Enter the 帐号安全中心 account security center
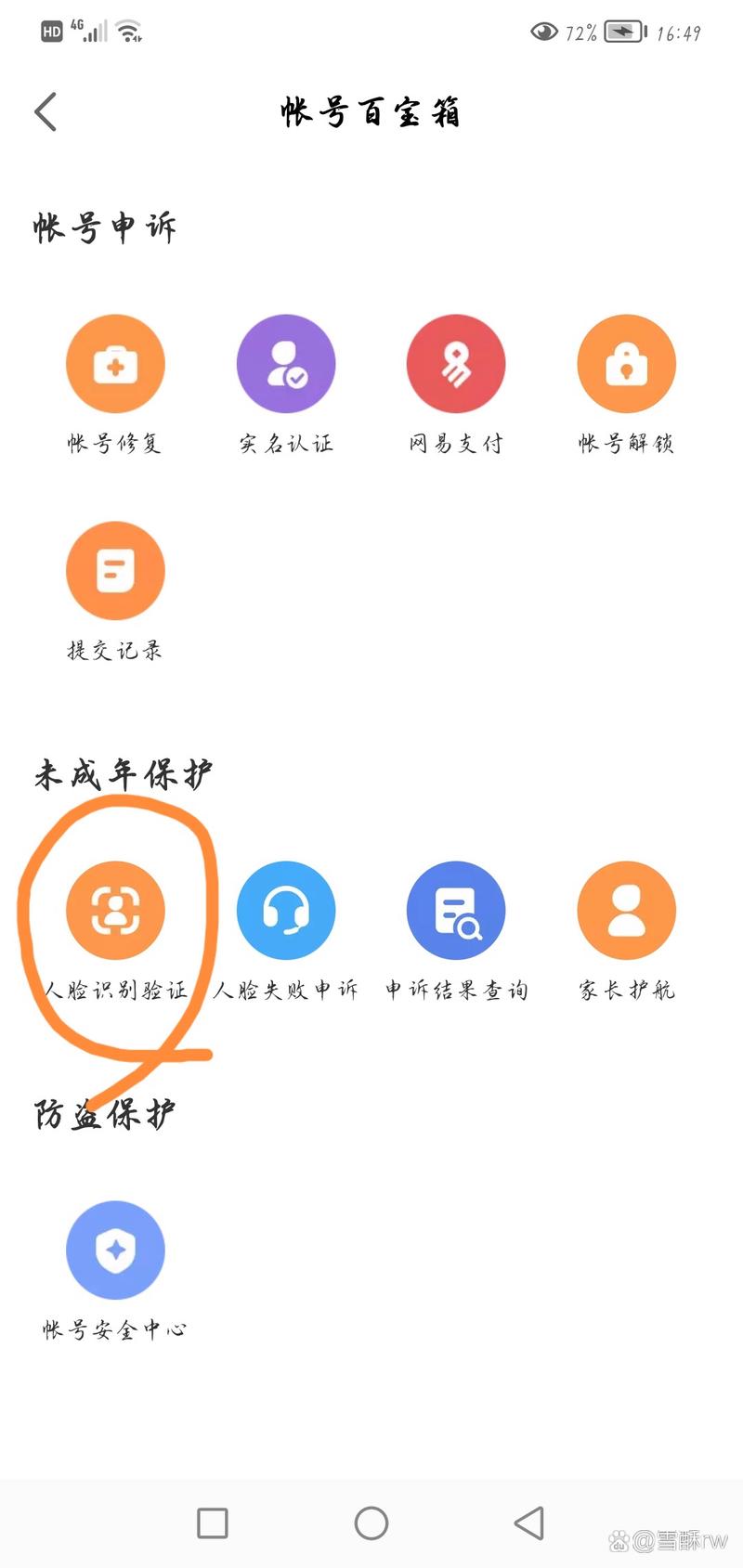Image resolution: width=743 pixels, height=1568 pixels. point(115,1250)
